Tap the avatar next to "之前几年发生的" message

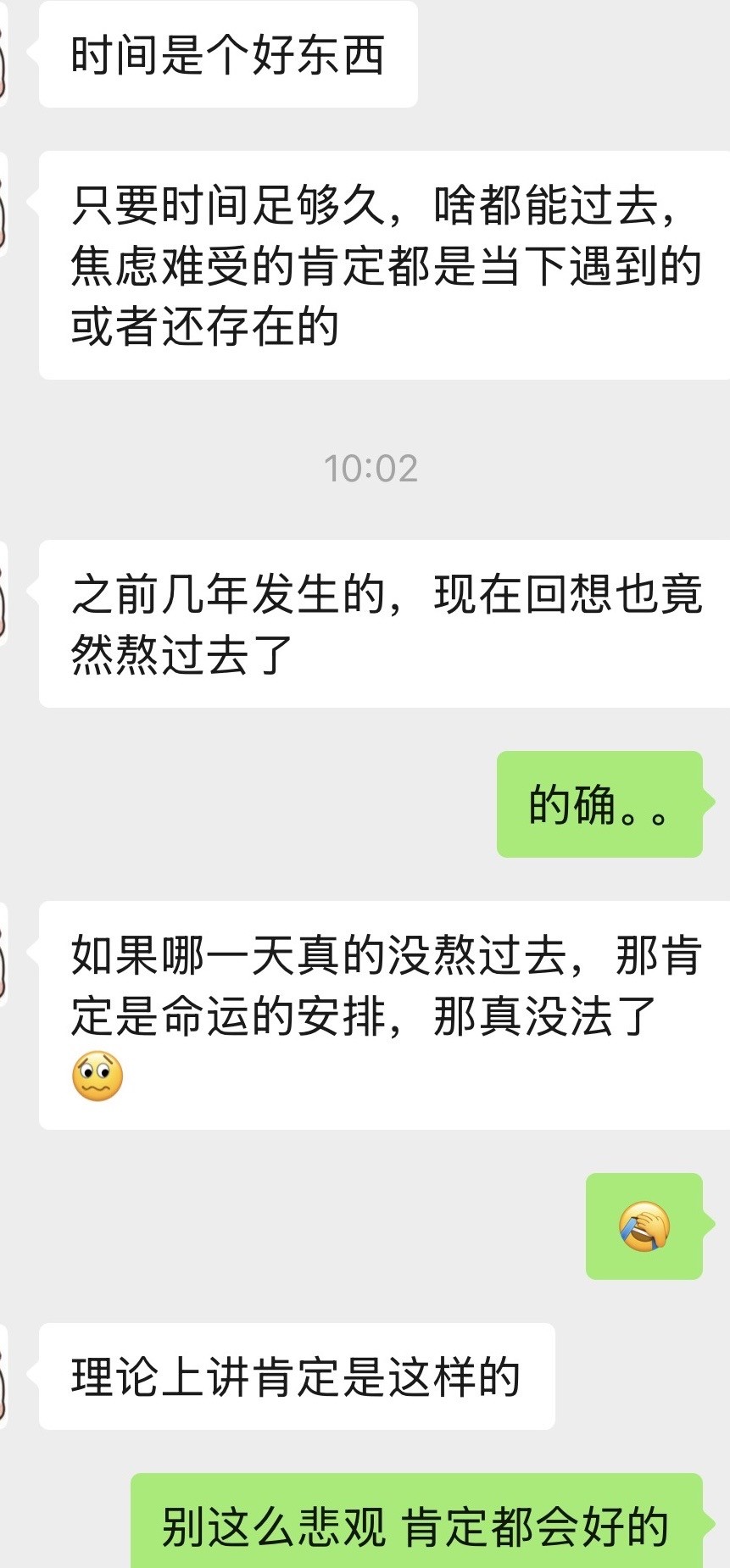click(x=3, y=593)
